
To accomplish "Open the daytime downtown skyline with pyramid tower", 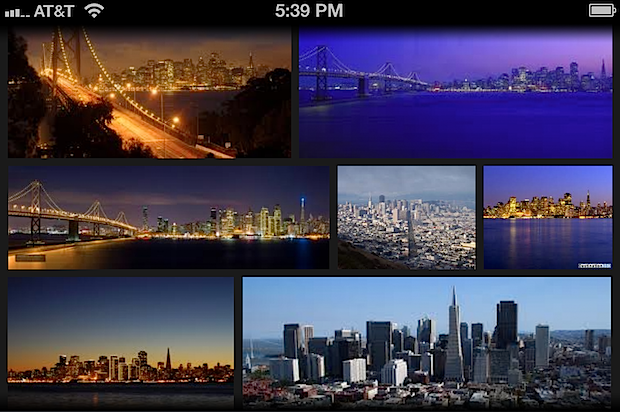I will tap(426, 341).
